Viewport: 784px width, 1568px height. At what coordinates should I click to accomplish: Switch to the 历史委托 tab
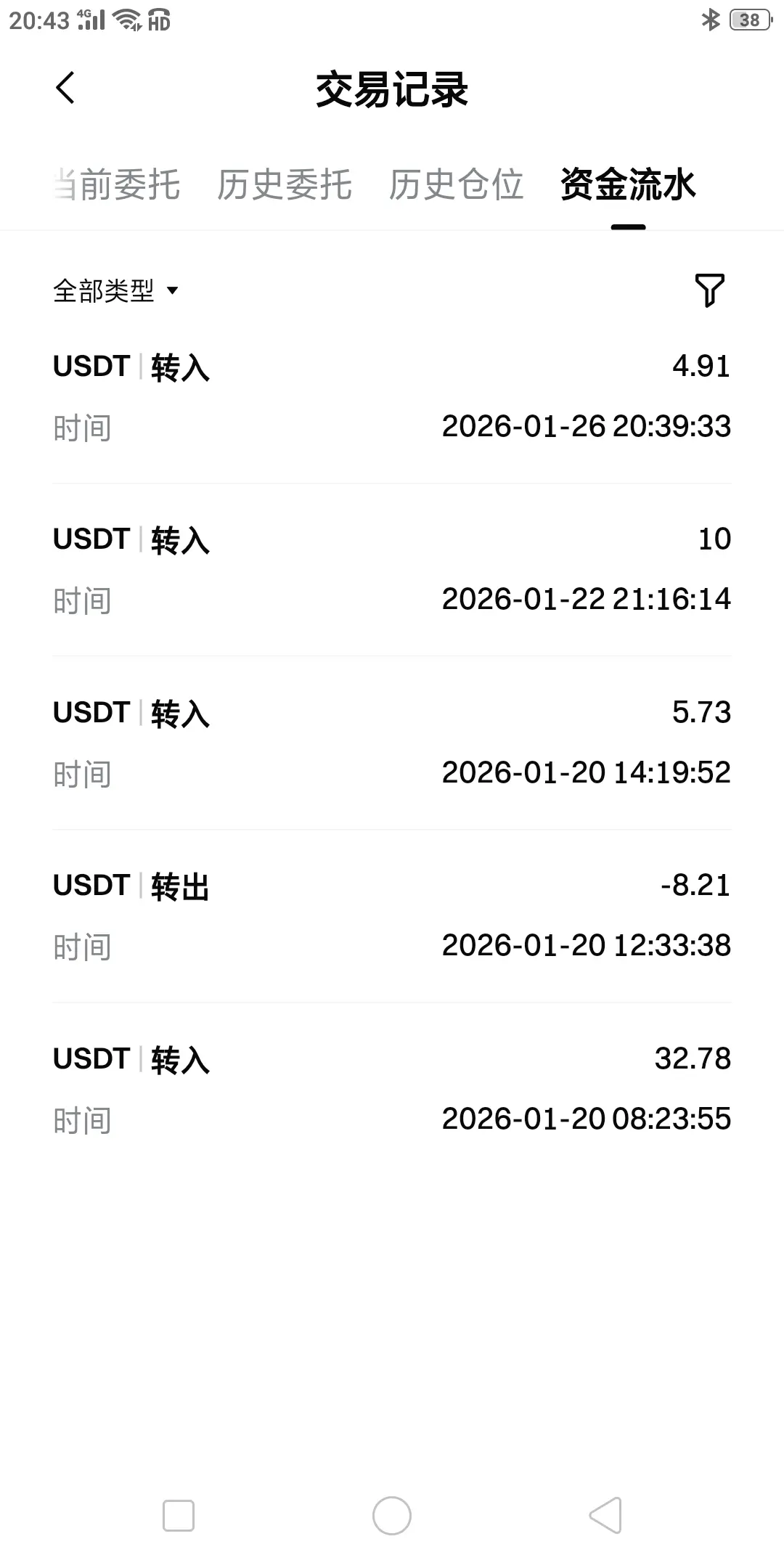tap(285, 184)
